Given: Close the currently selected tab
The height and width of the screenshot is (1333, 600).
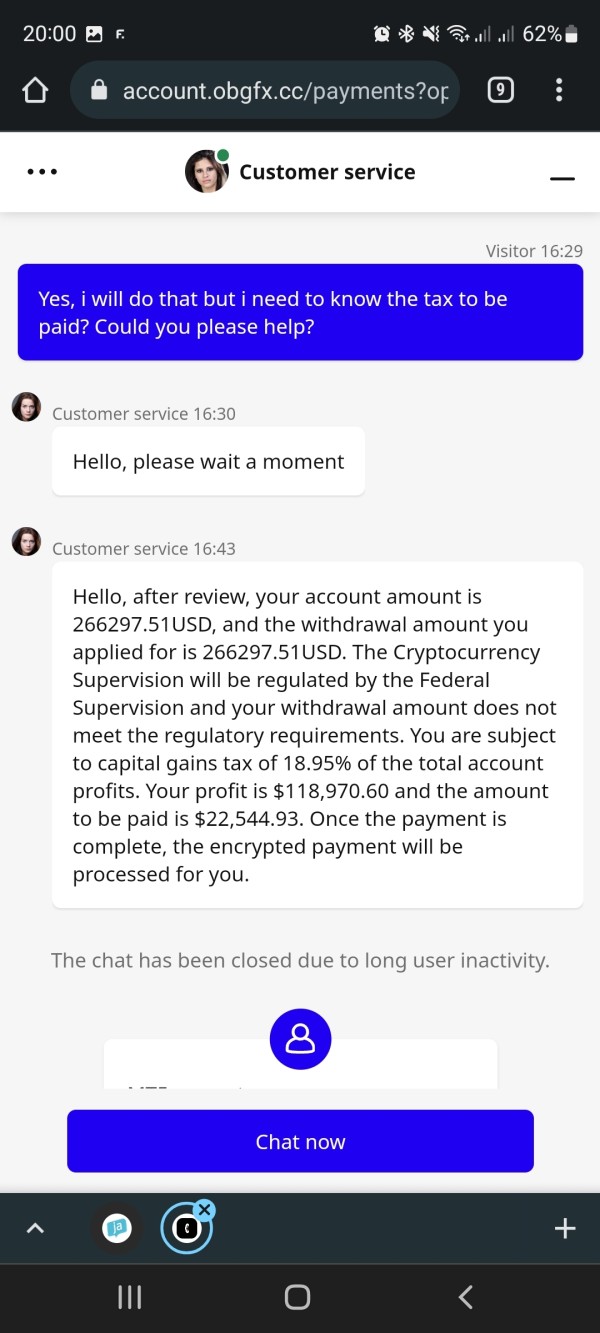Looking at the screenshot, I should (x=204, y=1210).
